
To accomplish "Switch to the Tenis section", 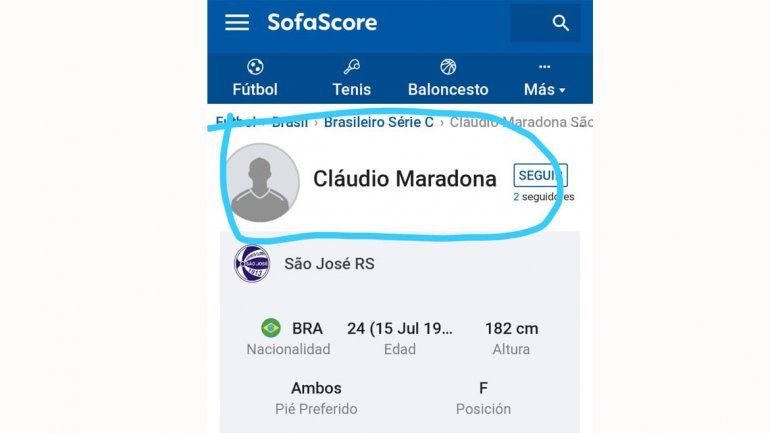I will coord(351,78).
